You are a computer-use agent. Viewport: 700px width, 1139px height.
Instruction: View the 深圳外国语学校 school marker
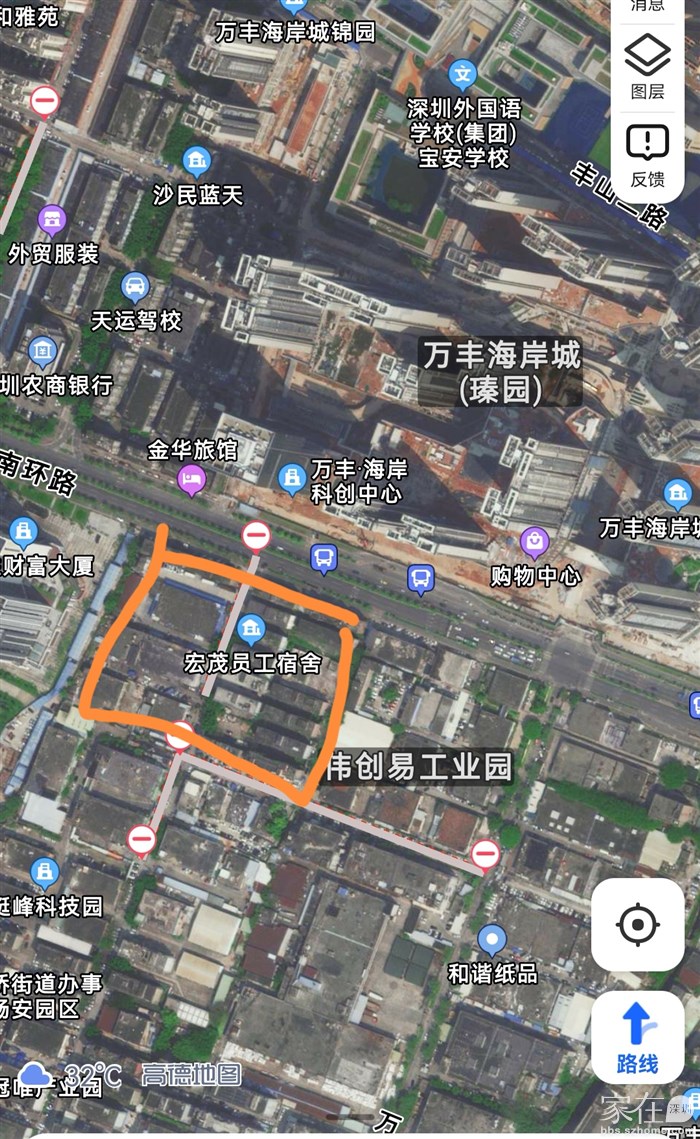click(462, 74)
